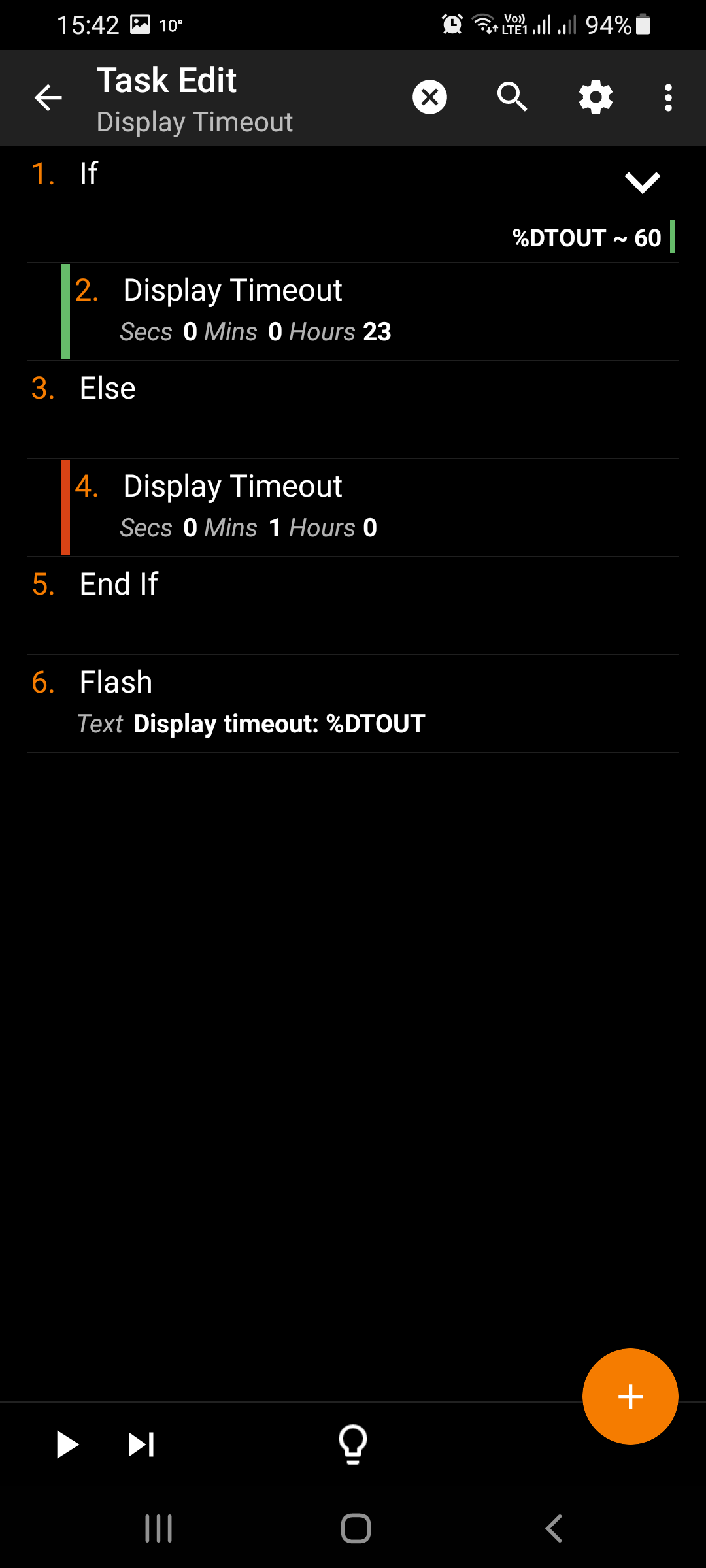Select the %DTOUT ~ 60 condition text
Viewport: 706px width, 1568px height.
click(586, 237)
